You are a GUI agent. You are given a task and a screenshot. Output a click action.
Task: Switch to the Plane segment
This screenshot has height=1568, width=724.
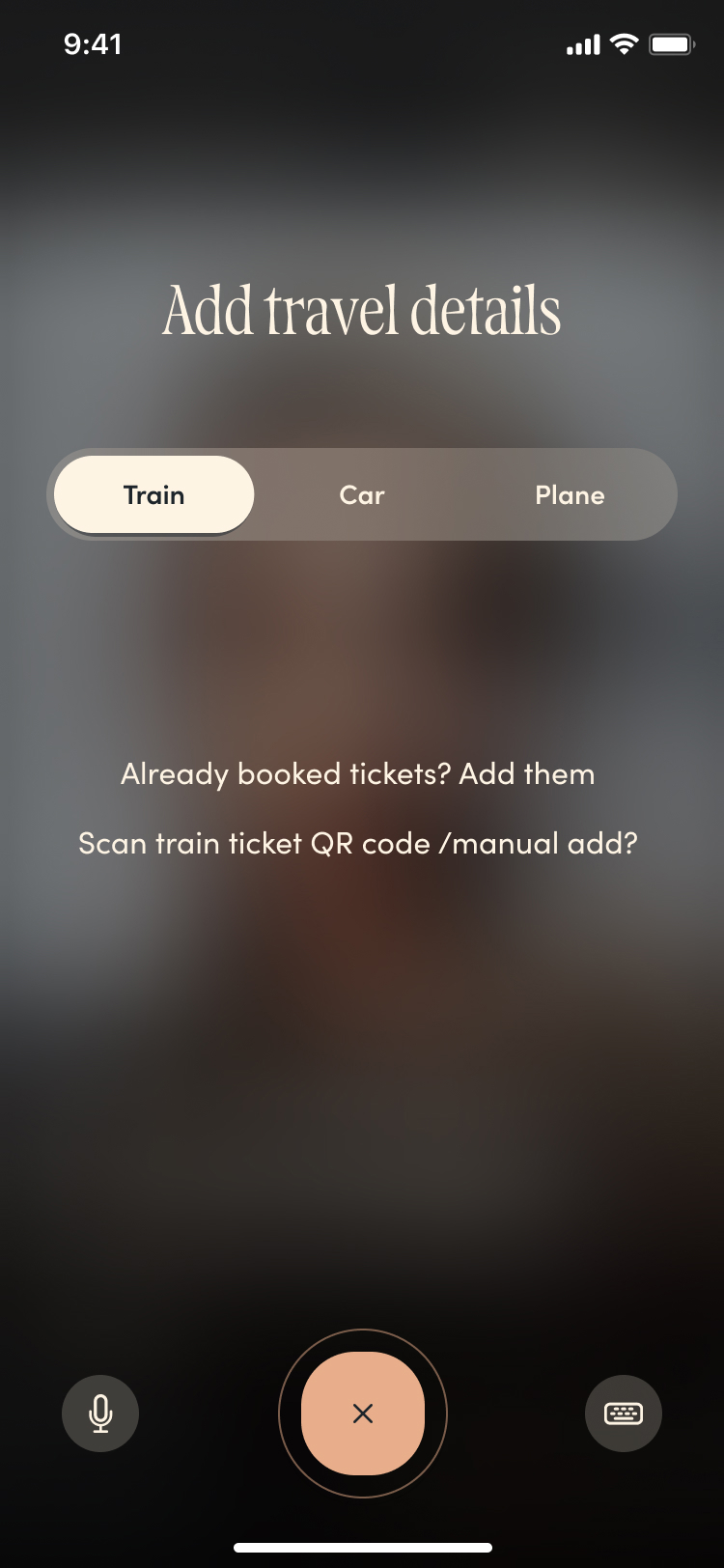tap(570, 494)
